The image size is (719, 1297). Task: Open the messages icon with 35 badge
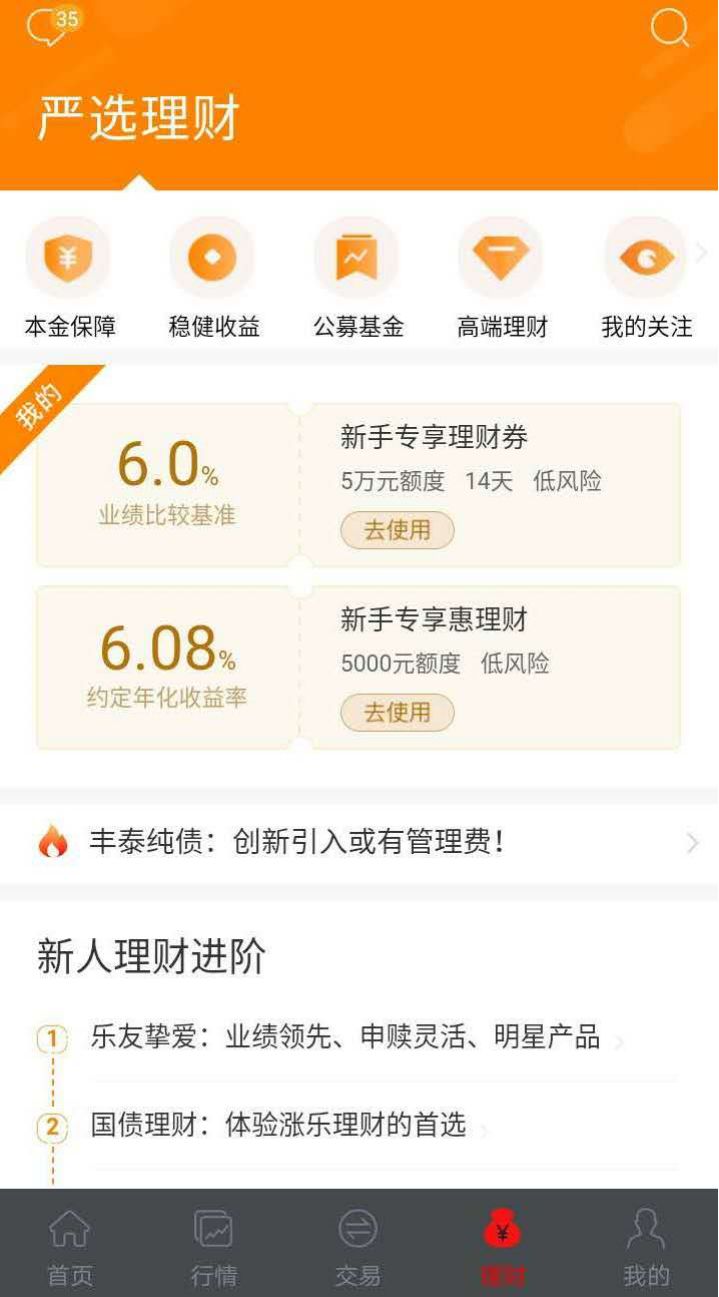pos(52,26)
